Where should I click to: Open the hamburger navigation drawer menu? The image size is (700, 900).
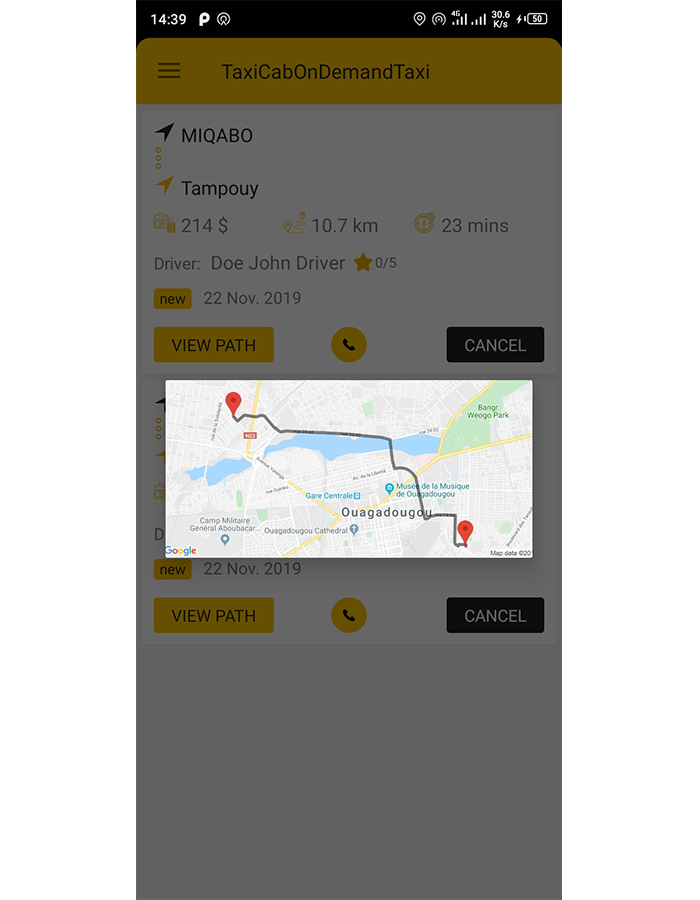click(x=169, y=71)
